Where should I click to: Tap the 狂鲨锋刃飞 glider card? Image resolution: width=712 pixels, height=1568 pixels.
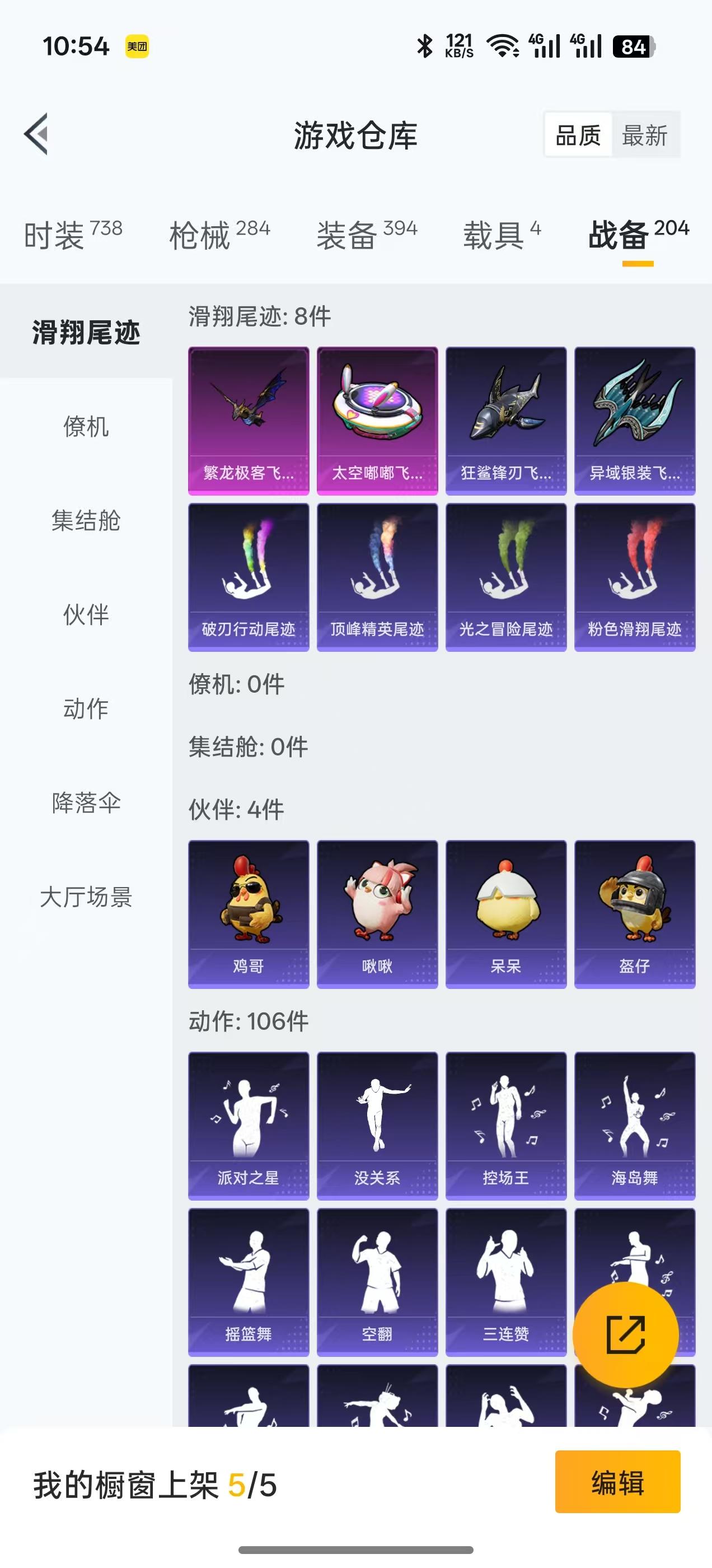click(505, 420)
